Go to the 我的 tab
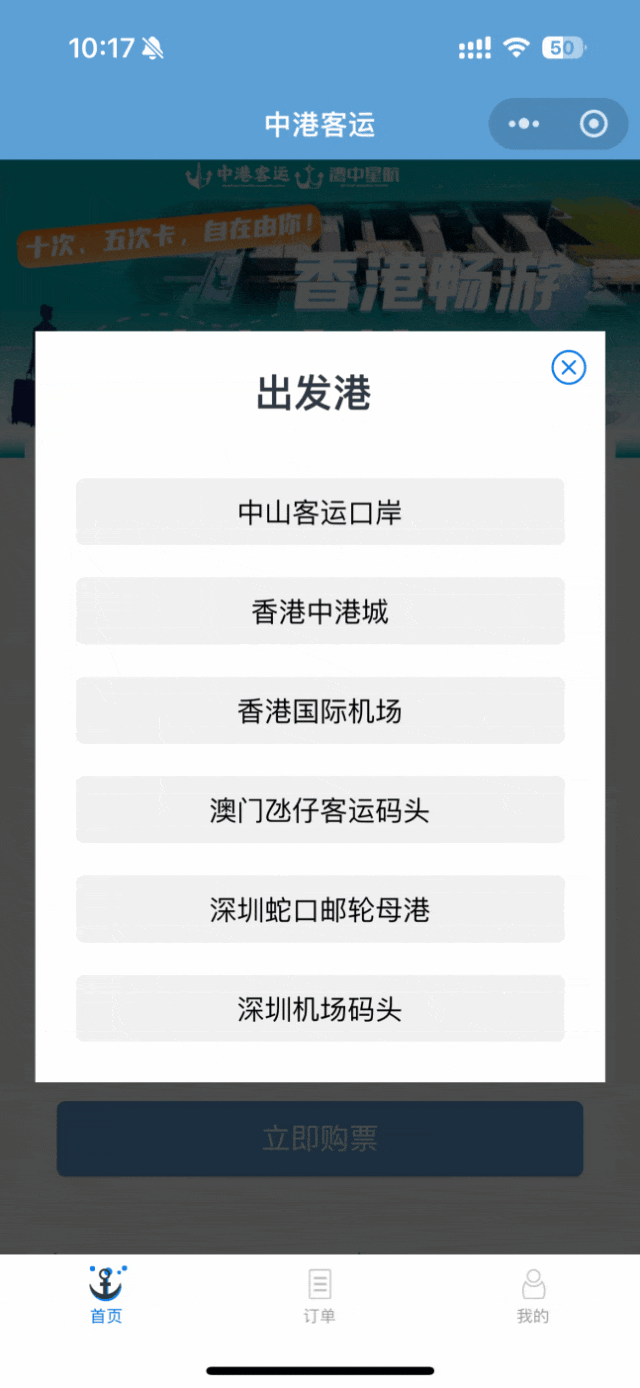The image size is (640, 1388). pos(533,1296)
